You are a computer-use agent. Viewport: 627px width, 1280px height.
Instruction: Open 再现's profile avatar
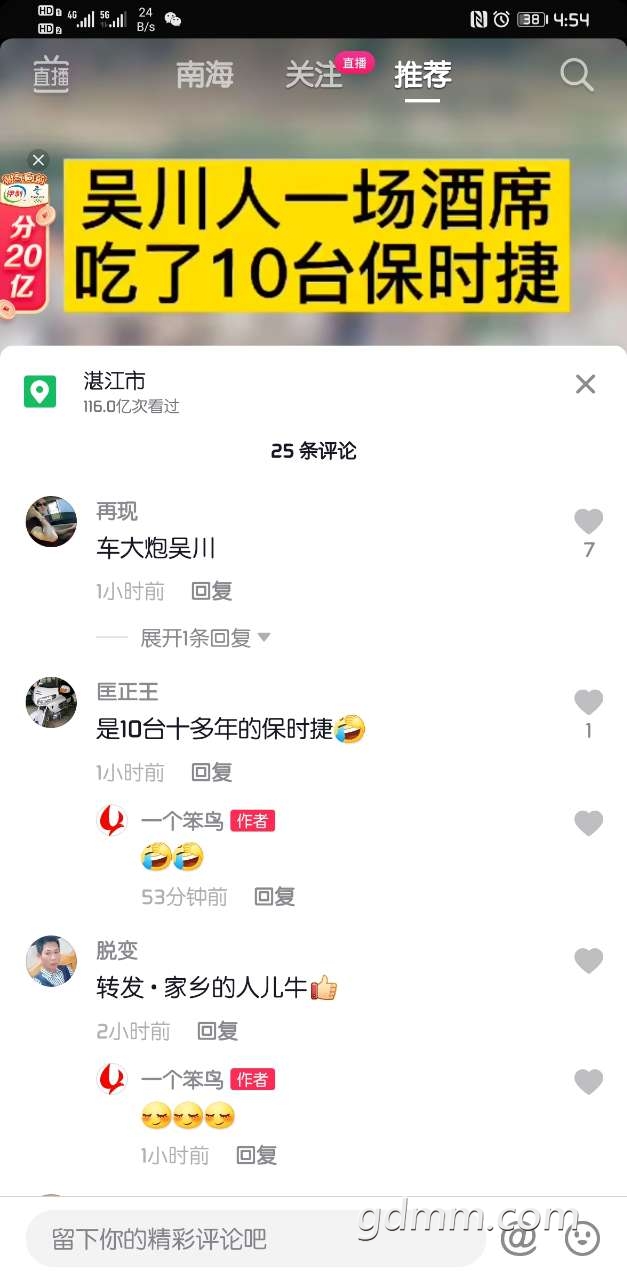[x=51, y=522]
